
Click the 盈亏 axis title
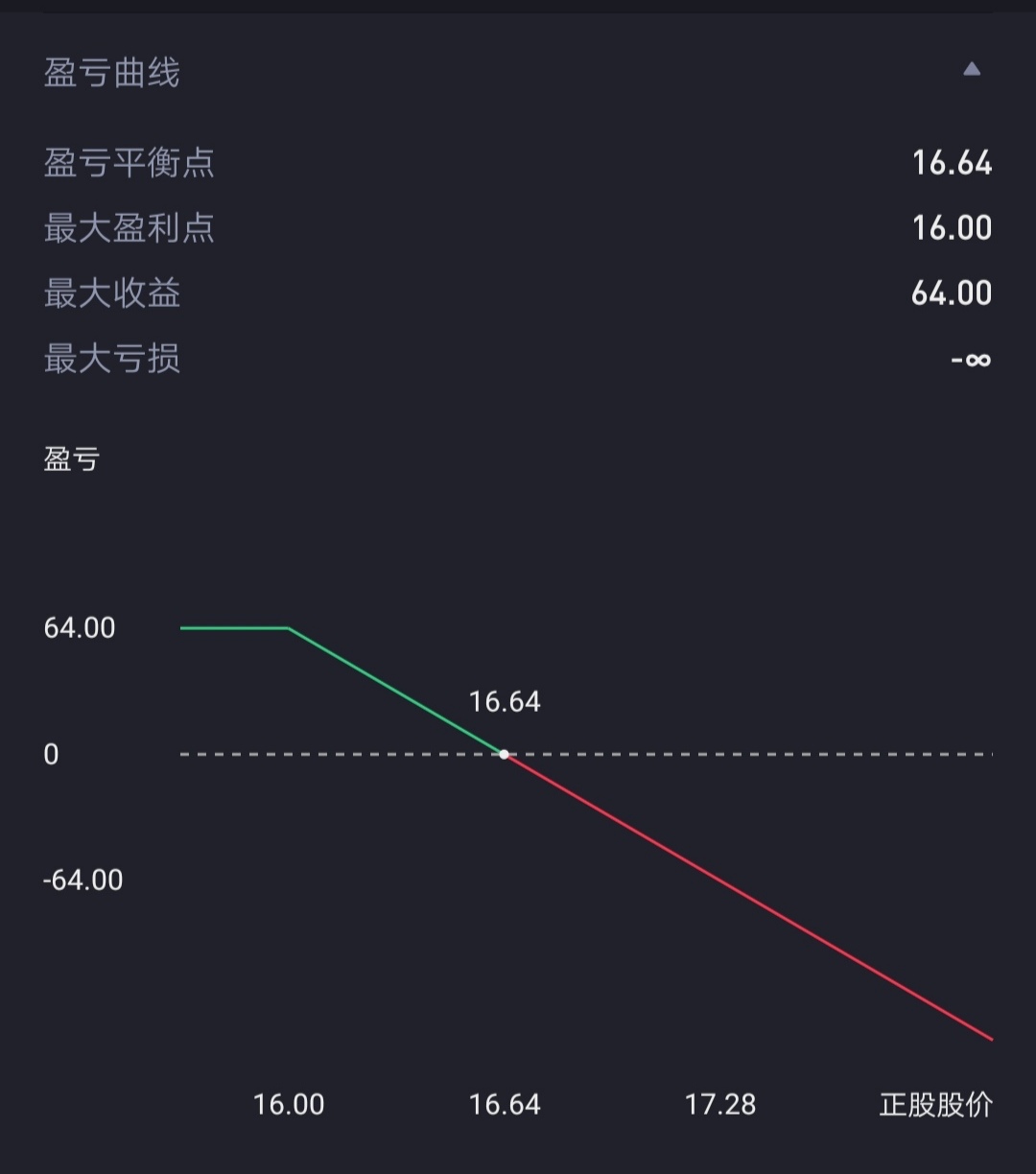coord(72,460)
